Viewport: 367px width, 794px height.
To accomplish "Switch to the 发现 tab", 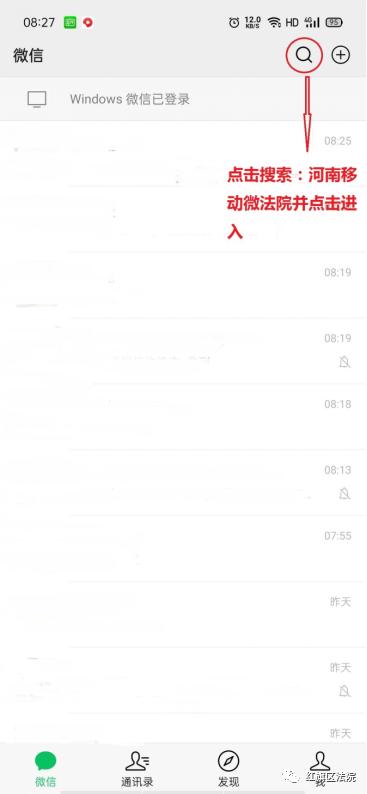I will tap(228, 769).
